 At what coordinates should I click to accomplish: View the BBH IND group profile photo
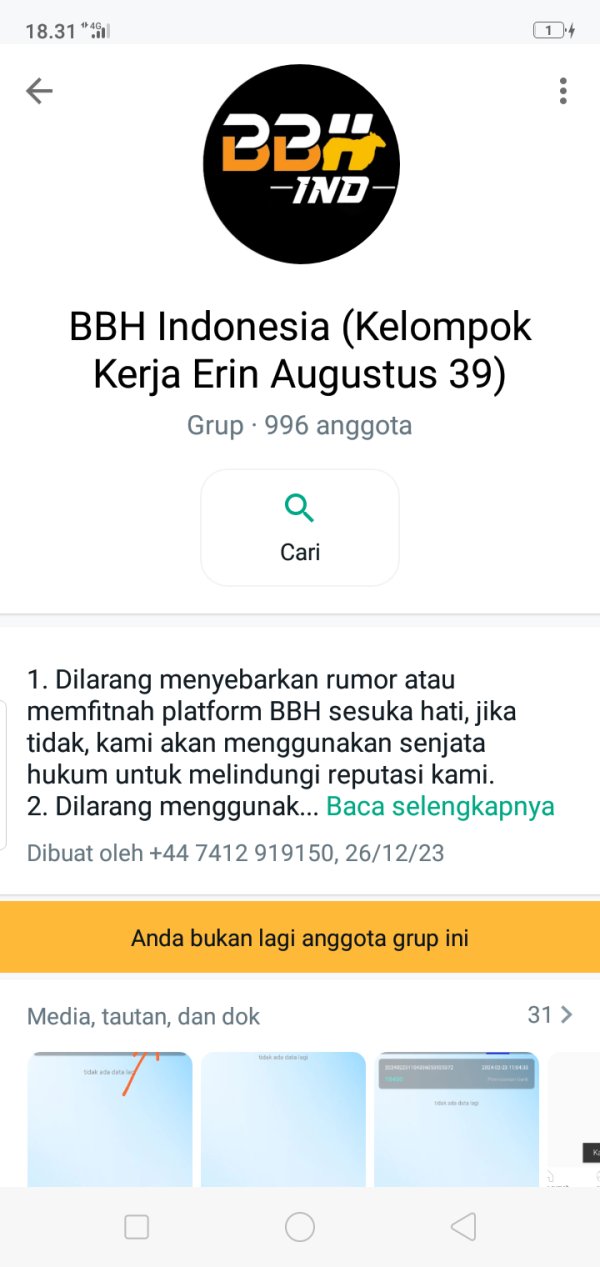click(301, 164)
